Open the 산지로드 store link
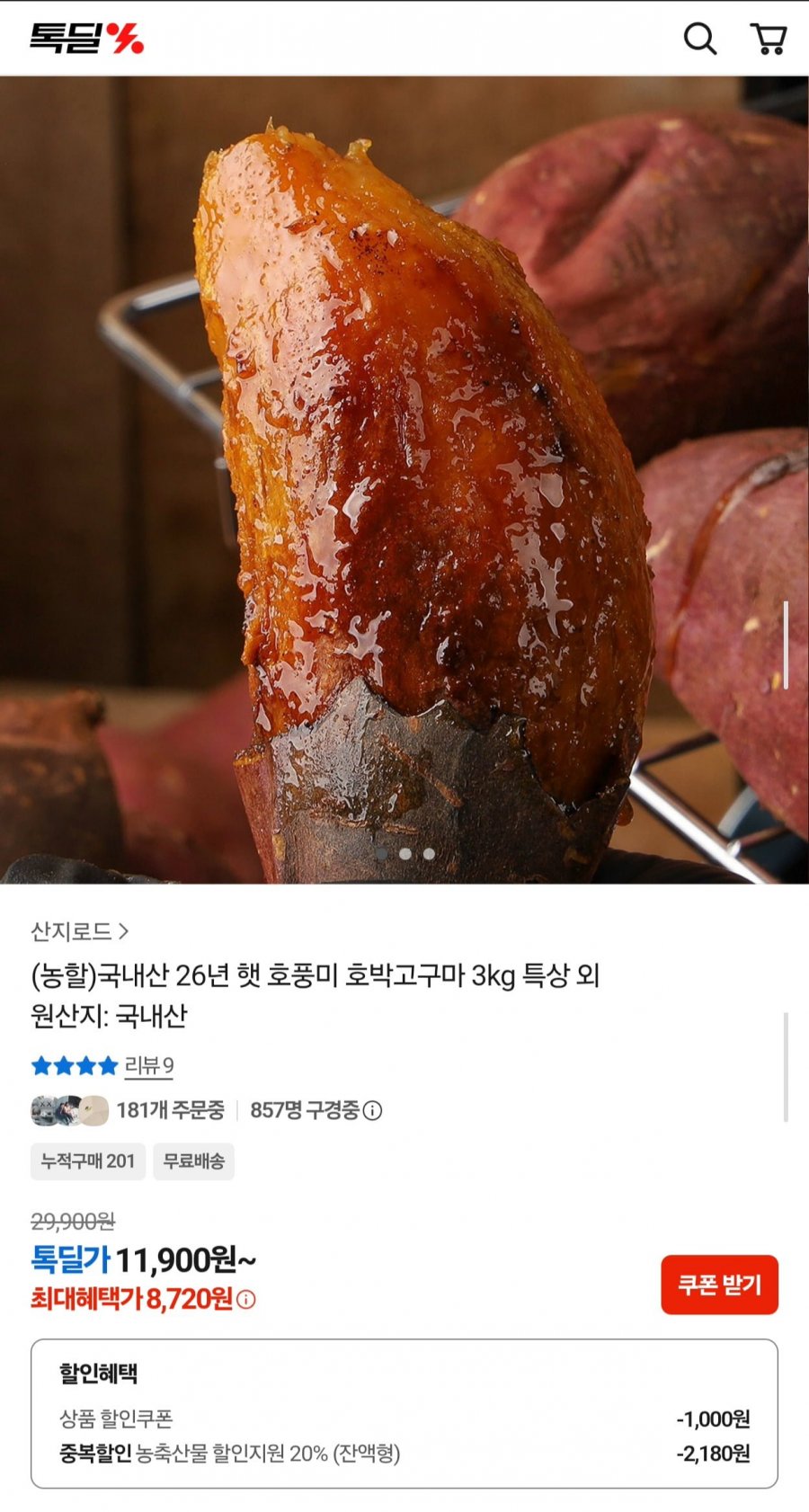Viewport: 809px width, 1512px height. coord(80,931)
